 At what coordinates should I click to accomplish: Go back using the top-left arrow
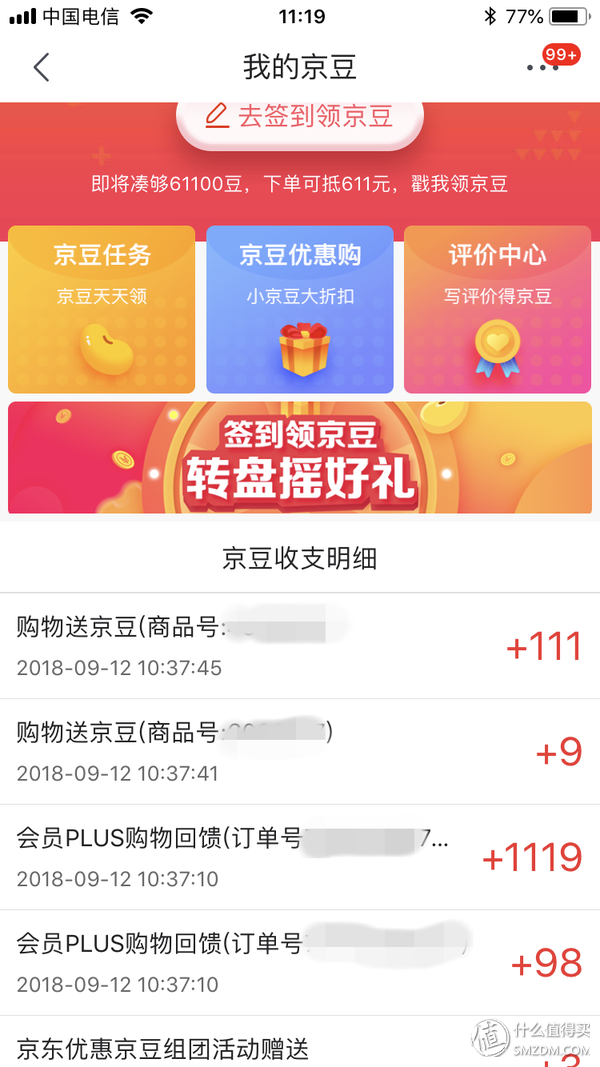click(x=41, y=67)
